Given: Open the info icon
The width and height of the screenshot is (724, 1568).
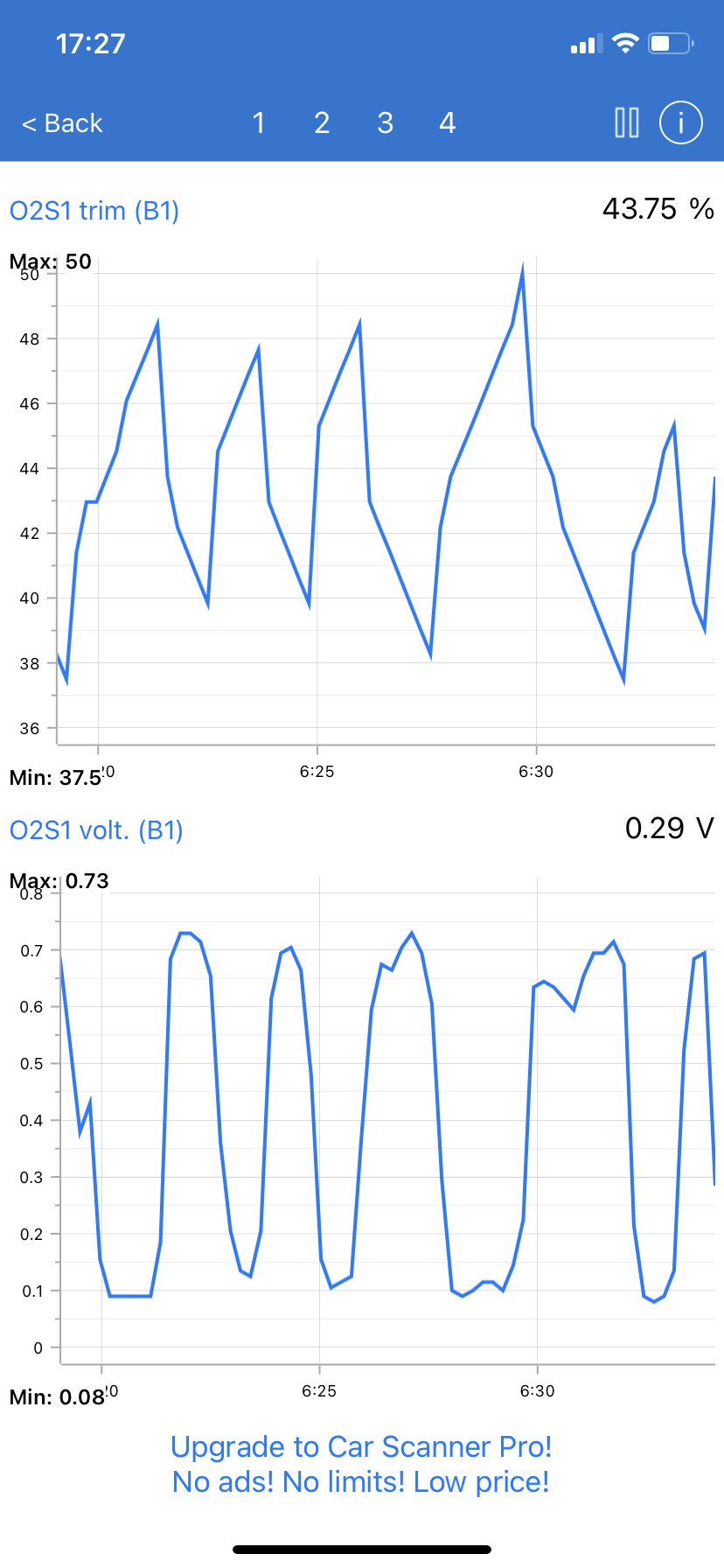Looking at the screenshot, I should point(680,122).
